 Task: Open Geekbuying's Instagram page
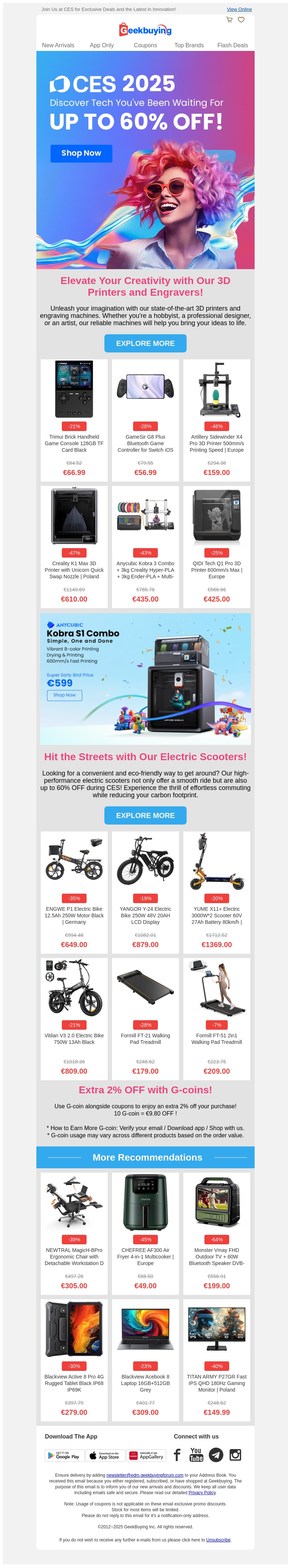click(235, 1455)
